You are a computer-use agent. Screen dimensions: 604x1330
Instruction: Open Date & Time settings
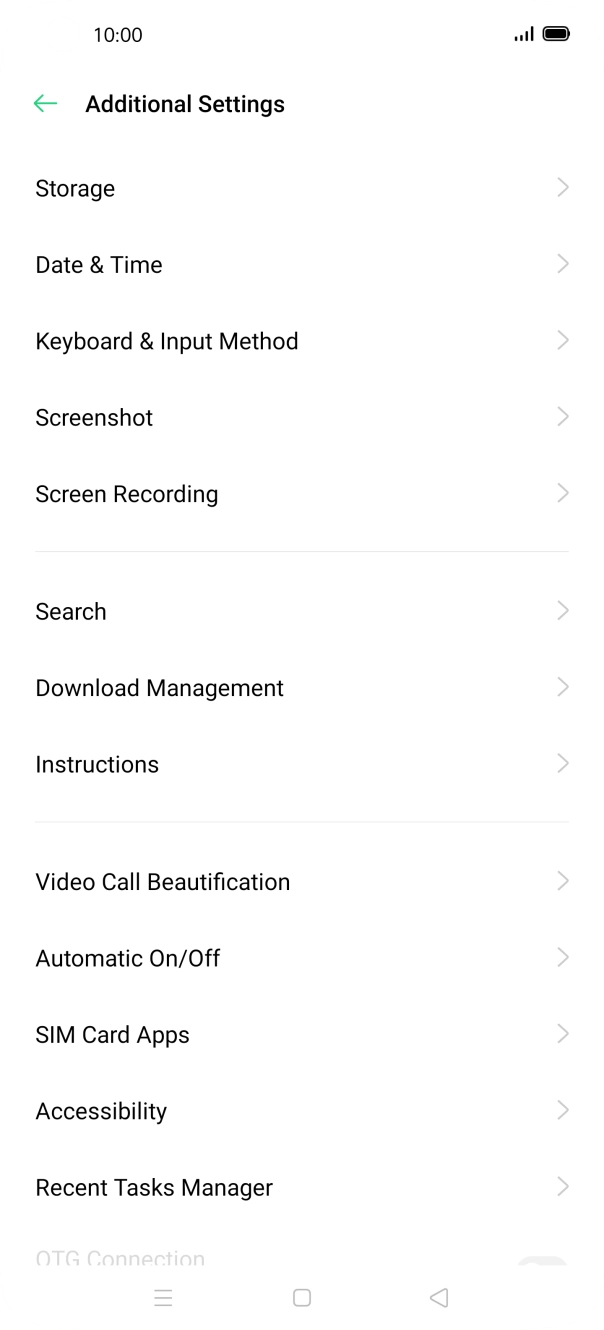pyautogui.click(x=300, y=265)
